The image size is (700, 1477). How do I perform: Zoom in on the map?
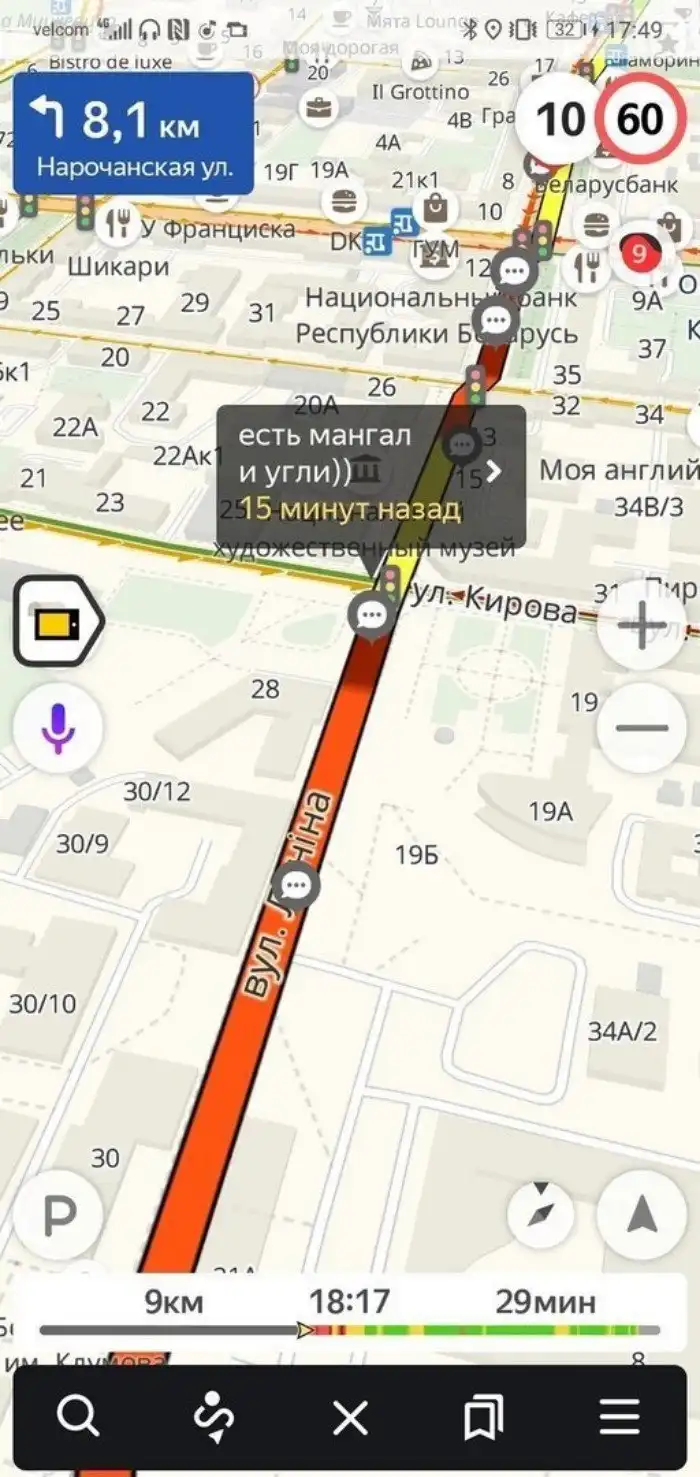(x=641, y=627)
